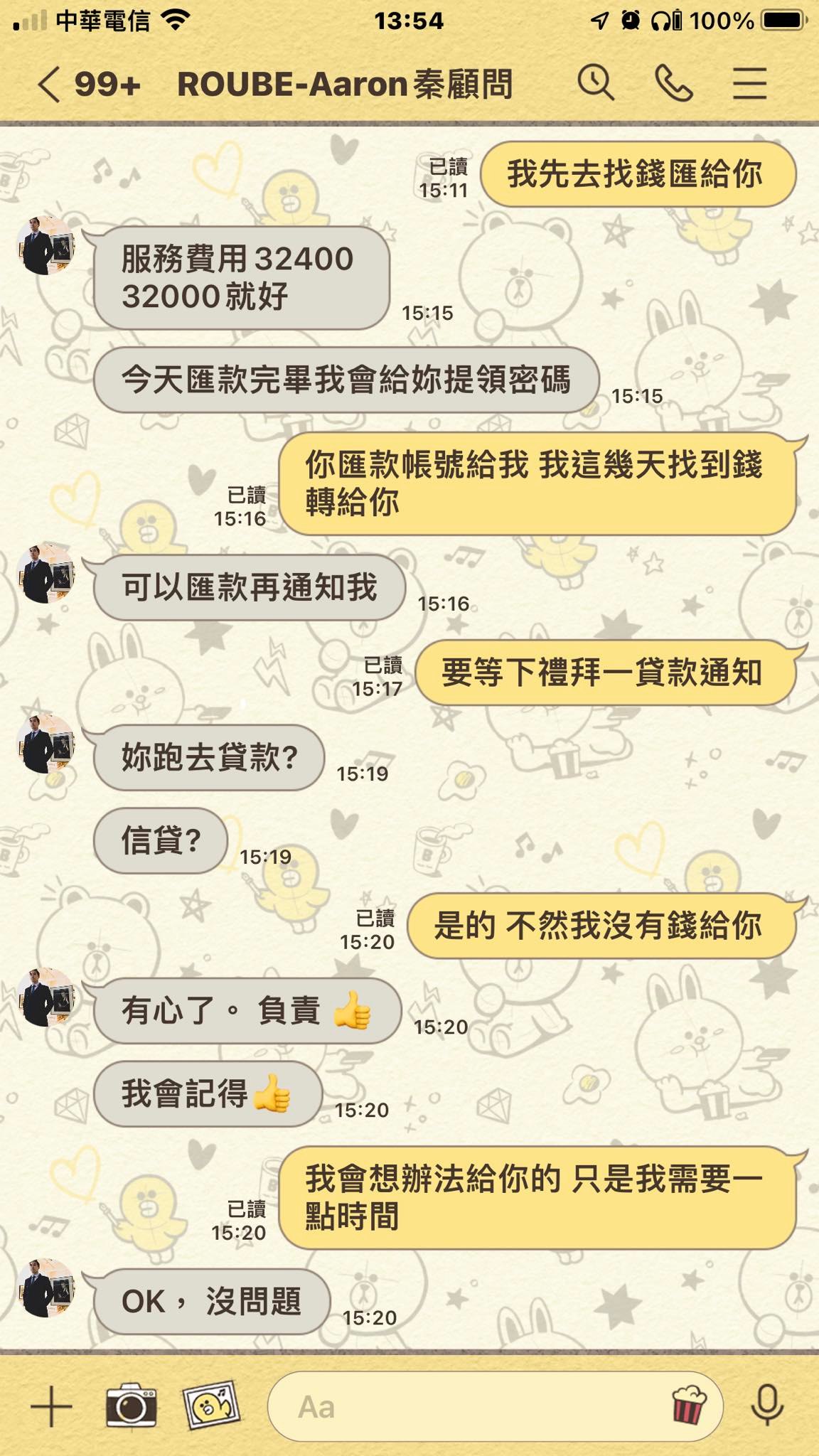Go back to the chat list
Screen dimensions: 819x1456
tap(50, 85)
